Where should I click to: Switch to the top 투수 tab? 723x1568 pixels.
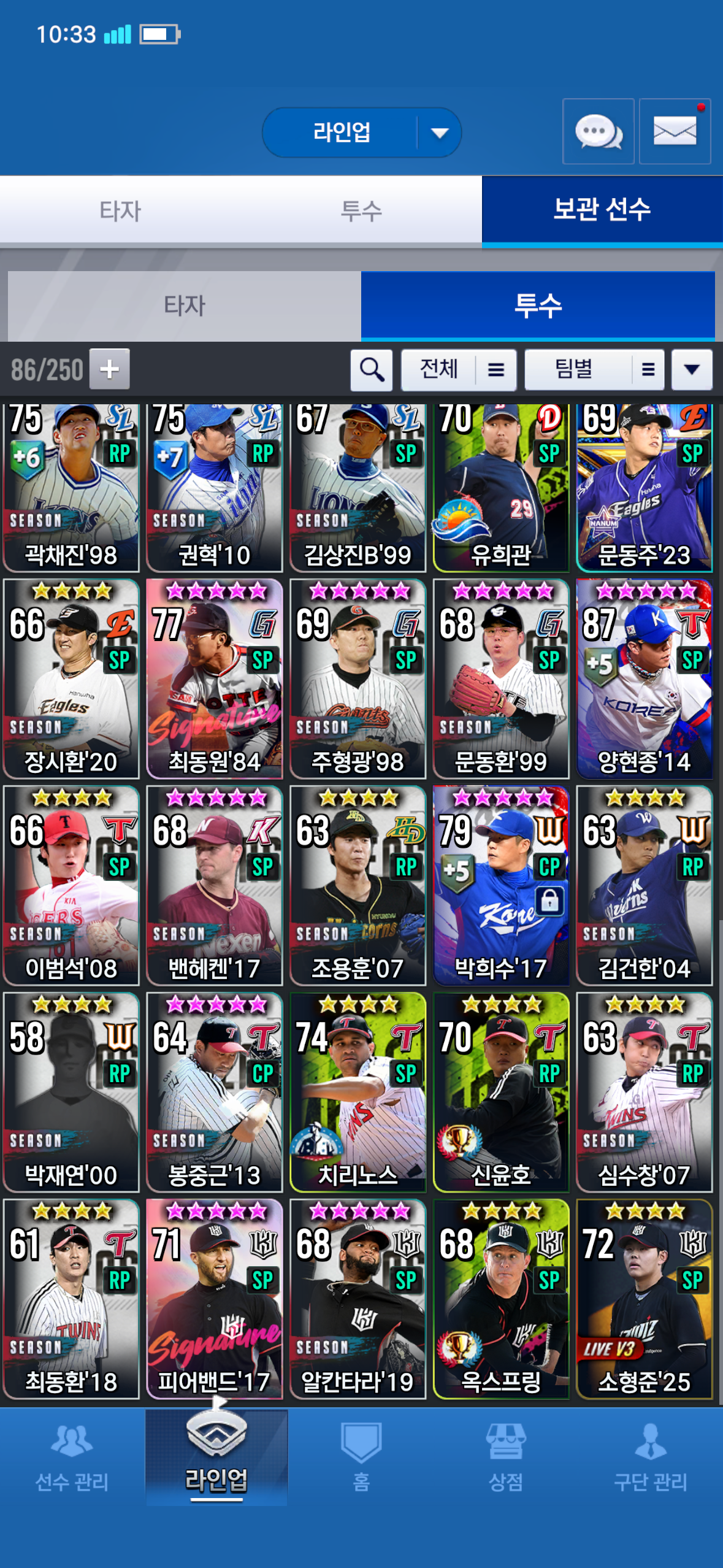tap(361, 211)
